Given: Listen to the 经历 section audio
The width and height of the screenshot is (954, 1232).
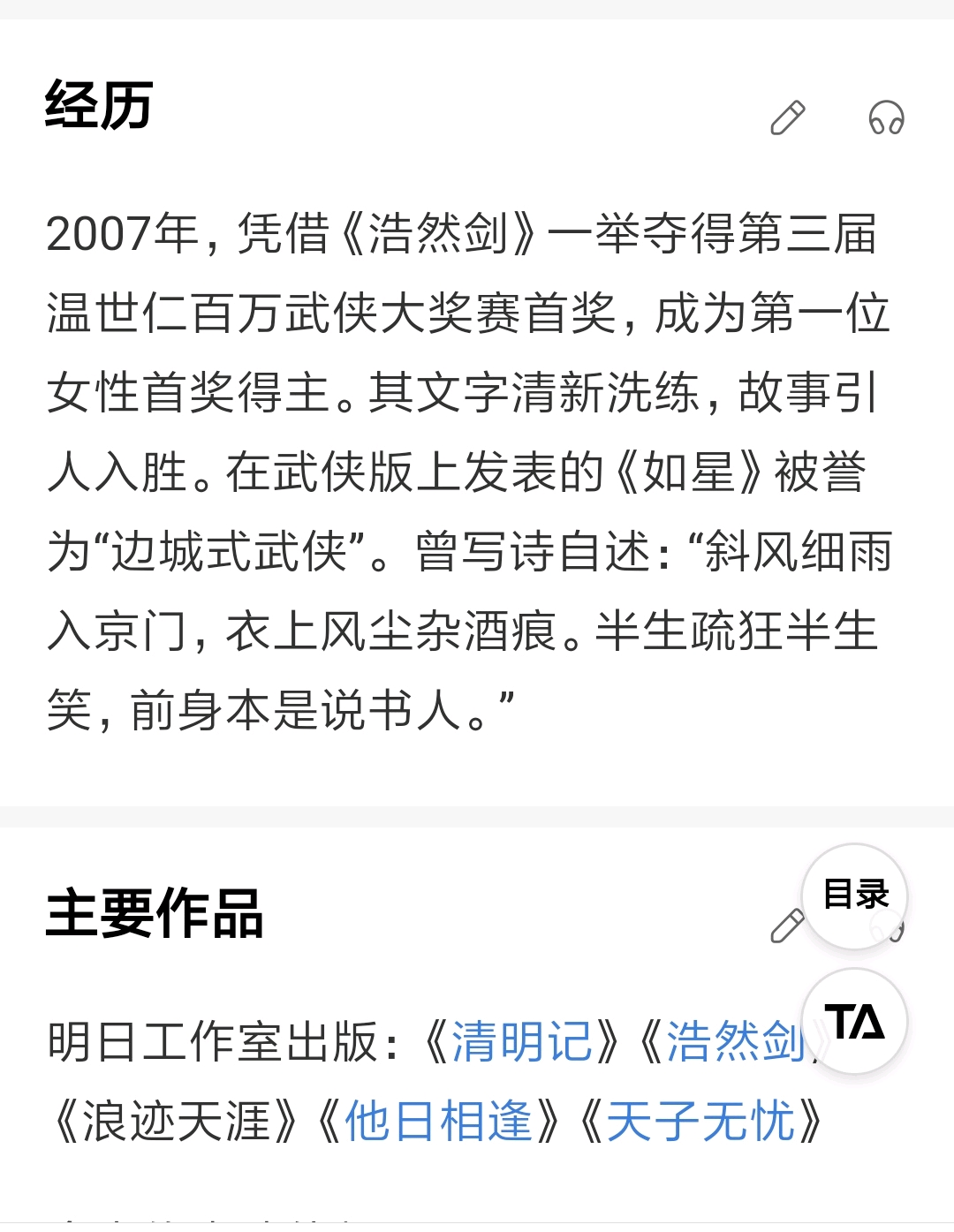Looking at the screenshot, I should coord(886,117).
